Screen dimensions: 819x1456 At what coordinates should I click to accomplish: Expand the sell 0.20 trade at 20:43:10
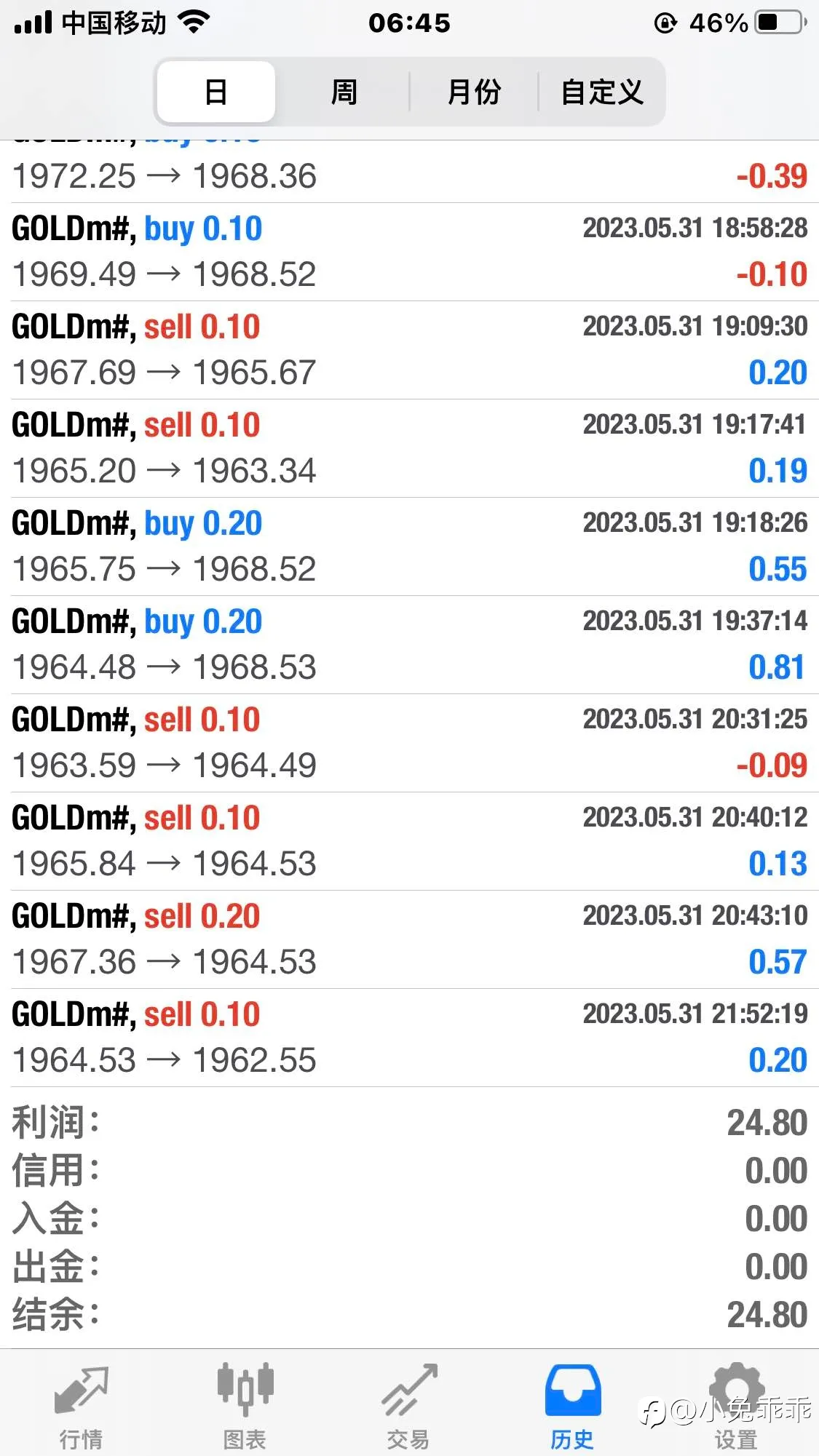pos(409,939)
